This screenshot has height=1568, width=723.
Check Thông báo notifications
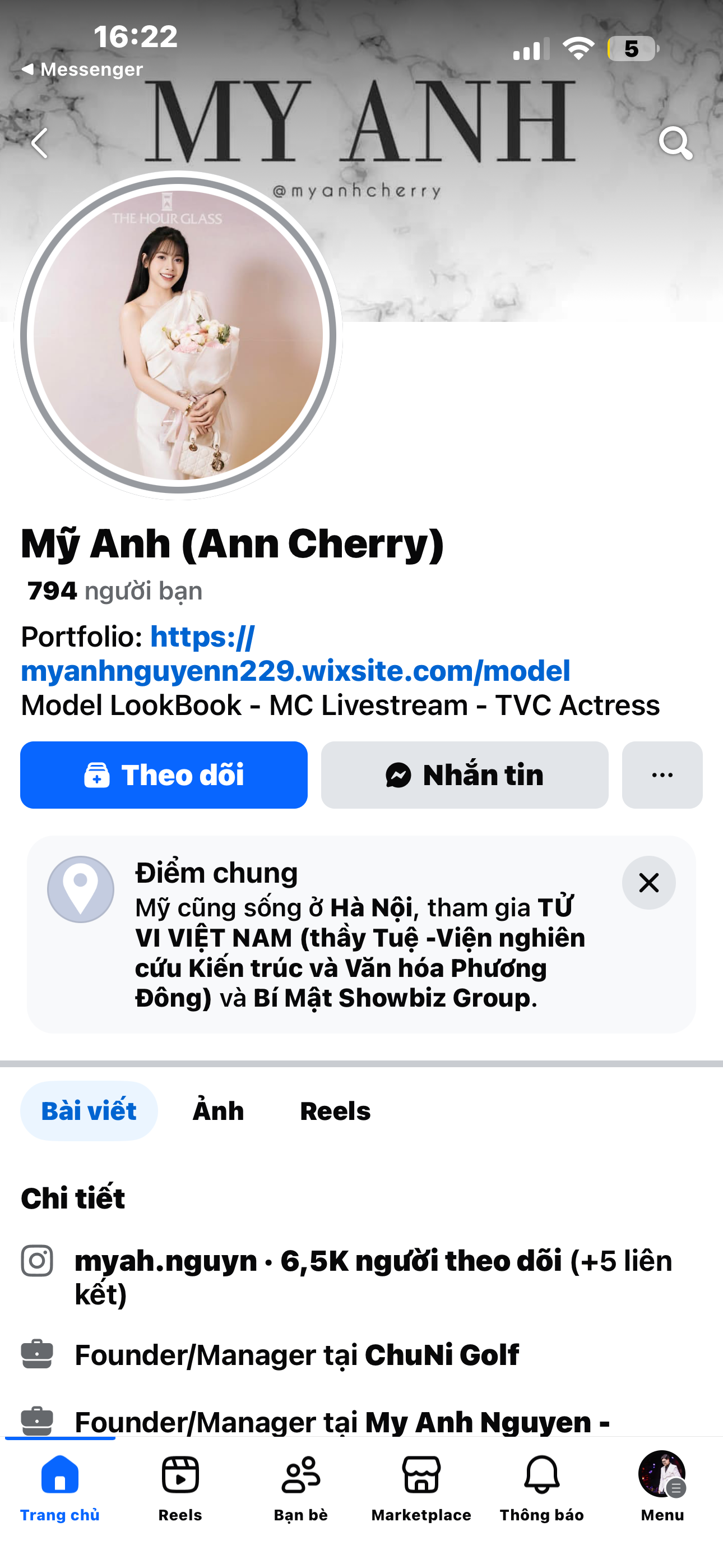[x=541, y=1485]
